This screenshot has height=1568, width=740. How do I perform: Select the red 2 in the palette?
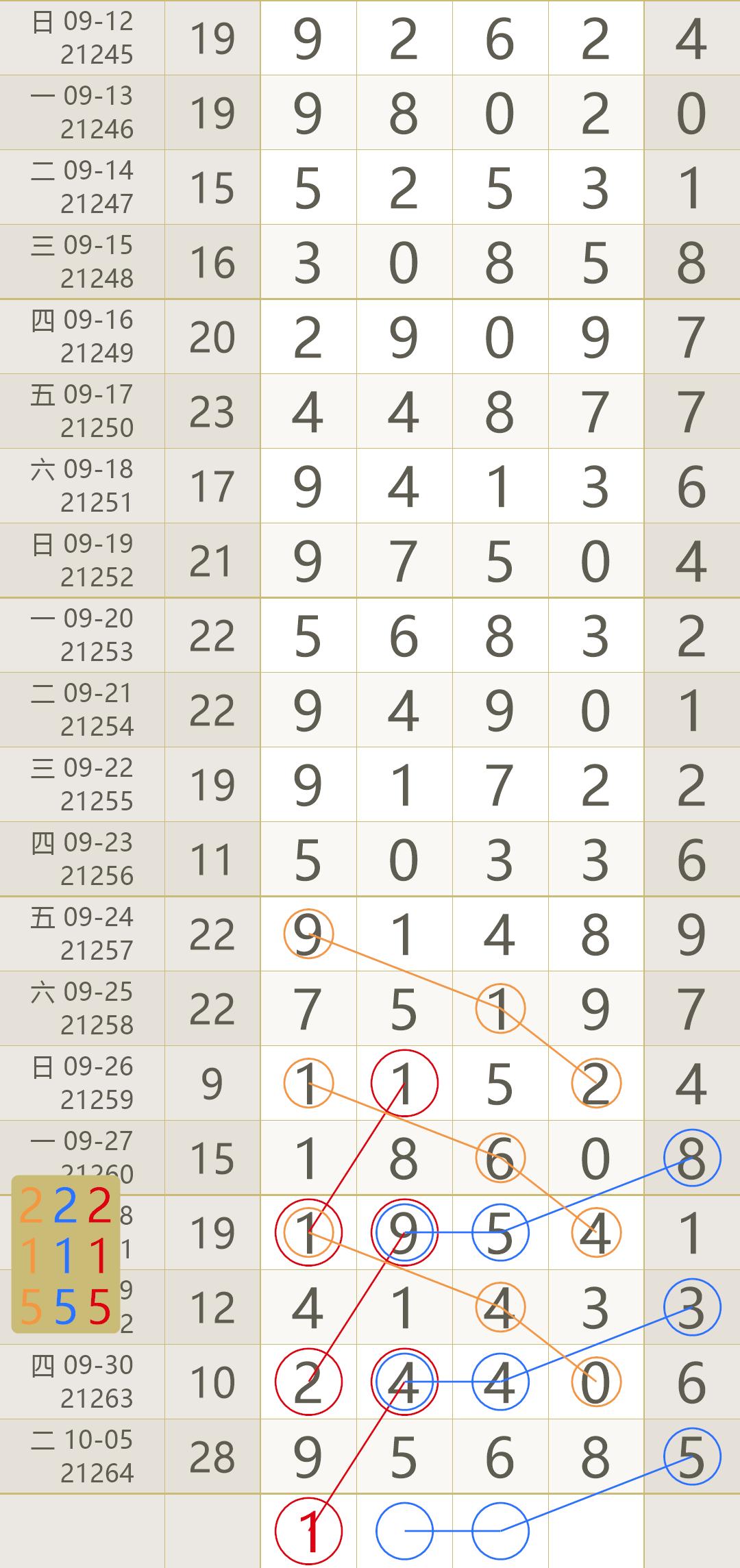tap(100, 1206)
